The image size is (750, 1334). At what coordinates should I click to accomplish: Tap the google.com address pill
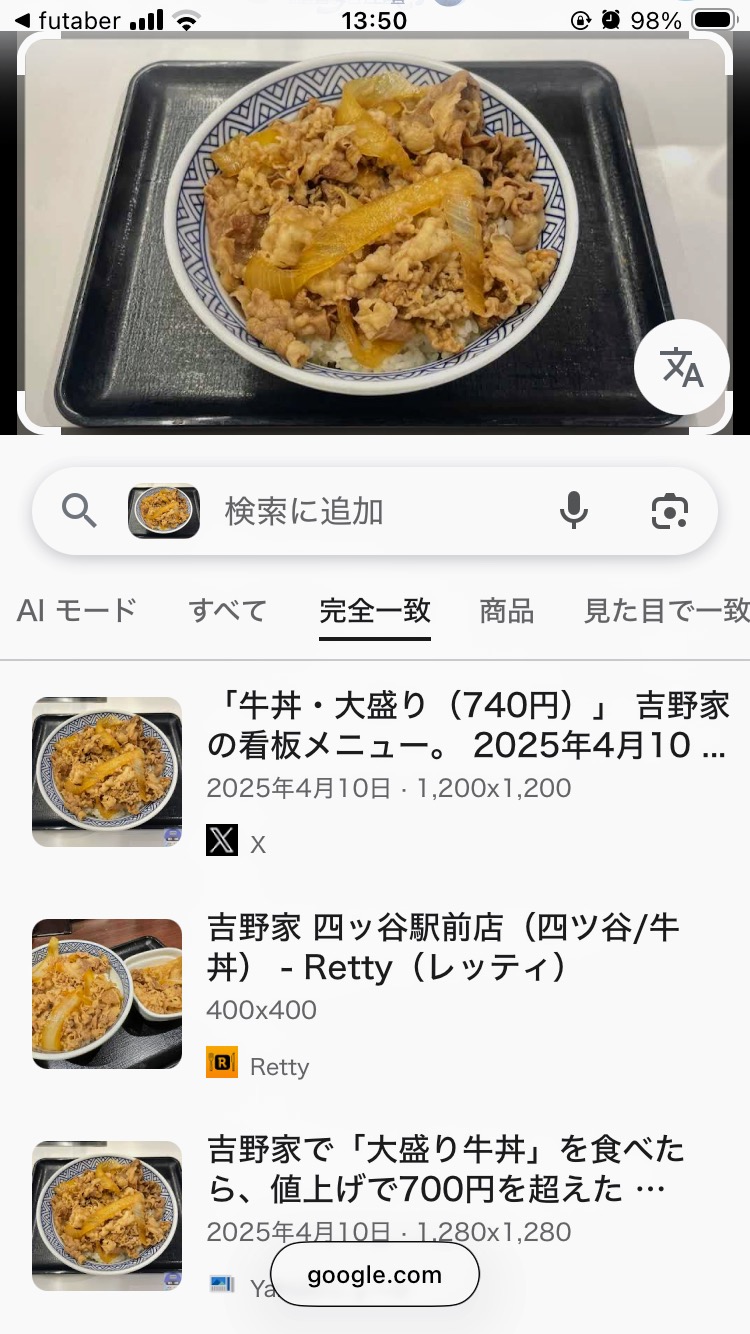375,1275
